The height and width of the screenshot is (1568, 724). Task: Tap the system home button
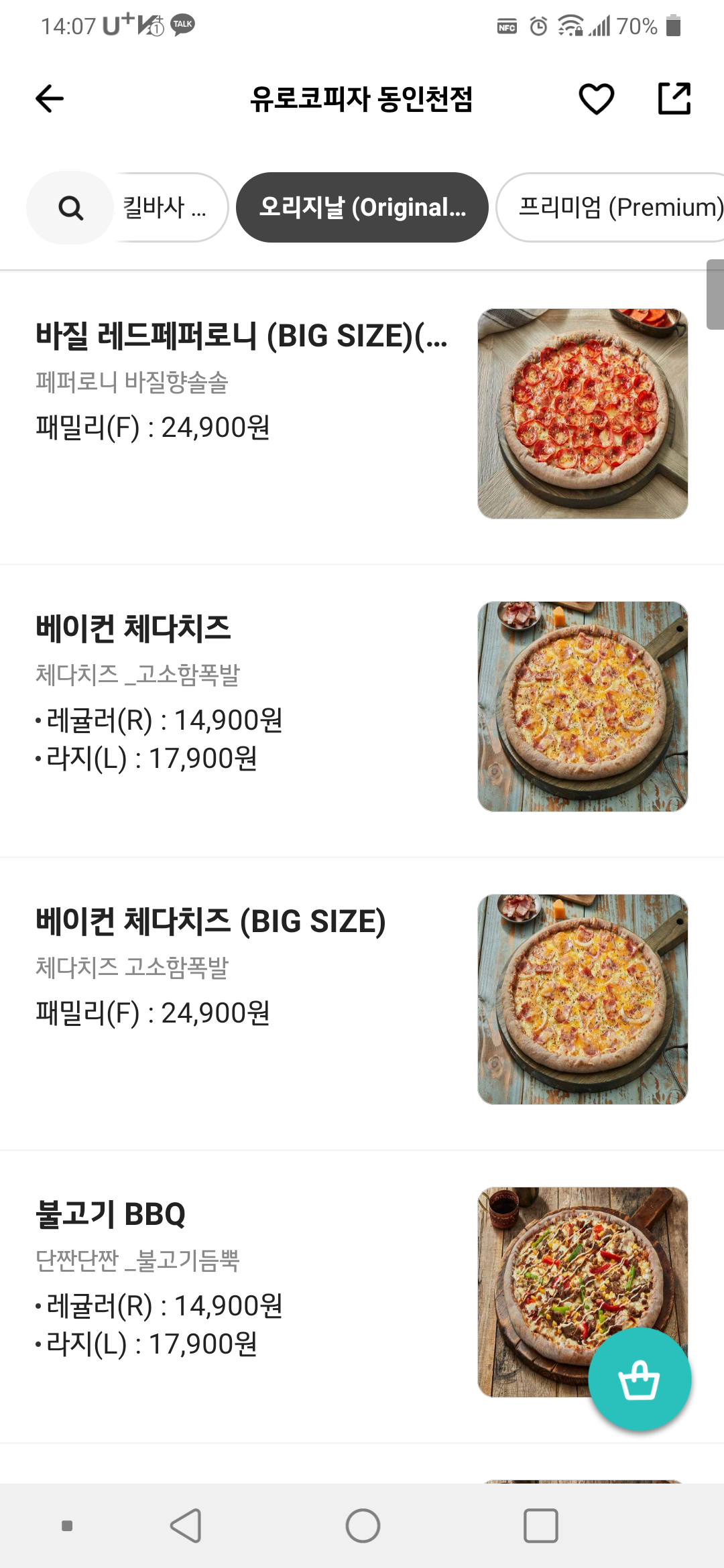coord(363,1526)
